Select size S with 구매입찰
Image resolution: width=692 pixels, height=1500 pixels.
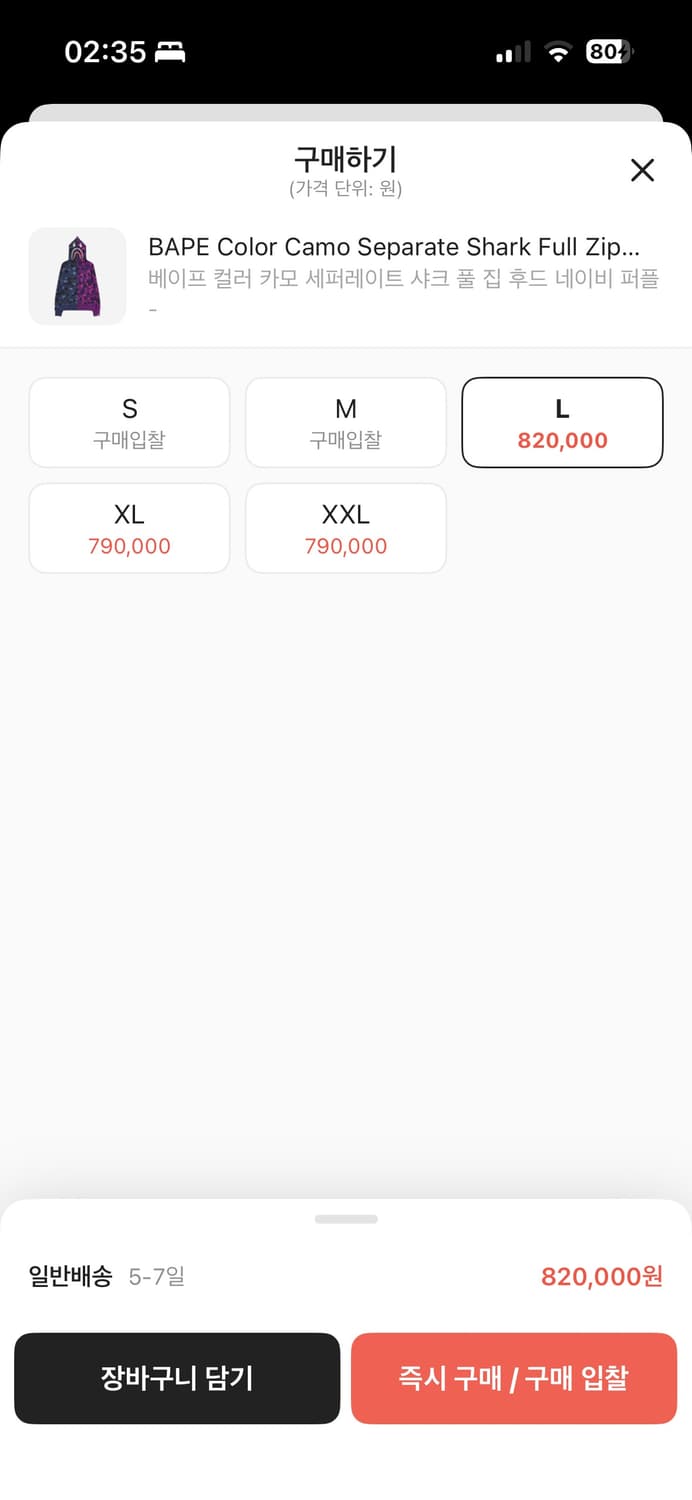tap(129, 422)
